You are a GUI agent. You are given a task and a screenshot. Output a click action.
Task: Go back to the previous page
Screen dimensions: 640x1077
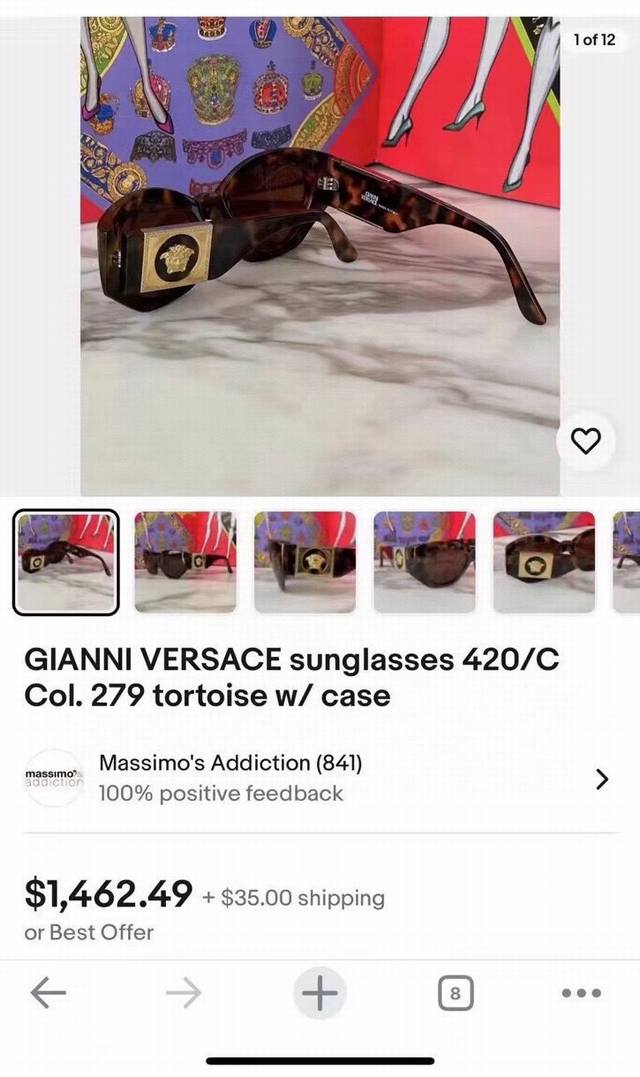pyautogui.click(x=48, y=993)
